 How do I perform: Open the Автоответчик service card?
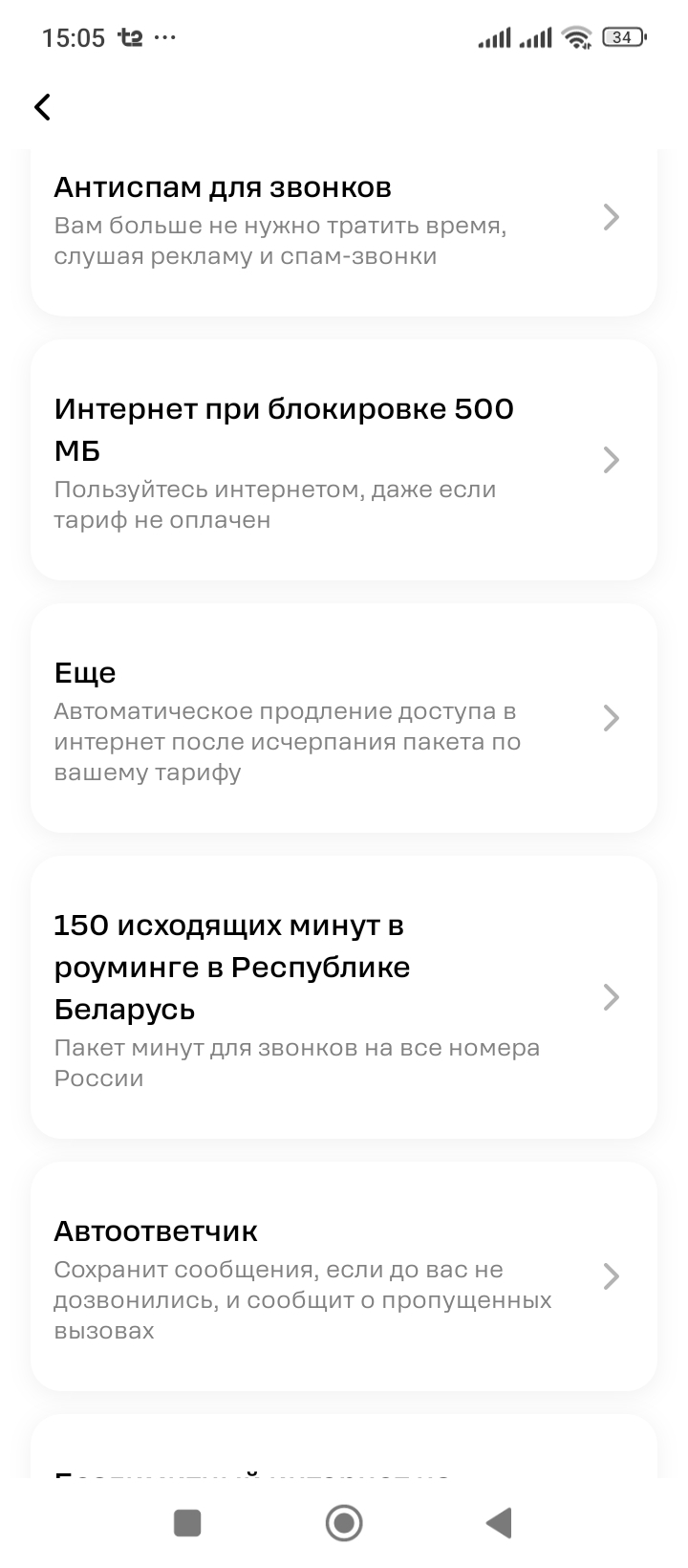(x=344, y=1277)
